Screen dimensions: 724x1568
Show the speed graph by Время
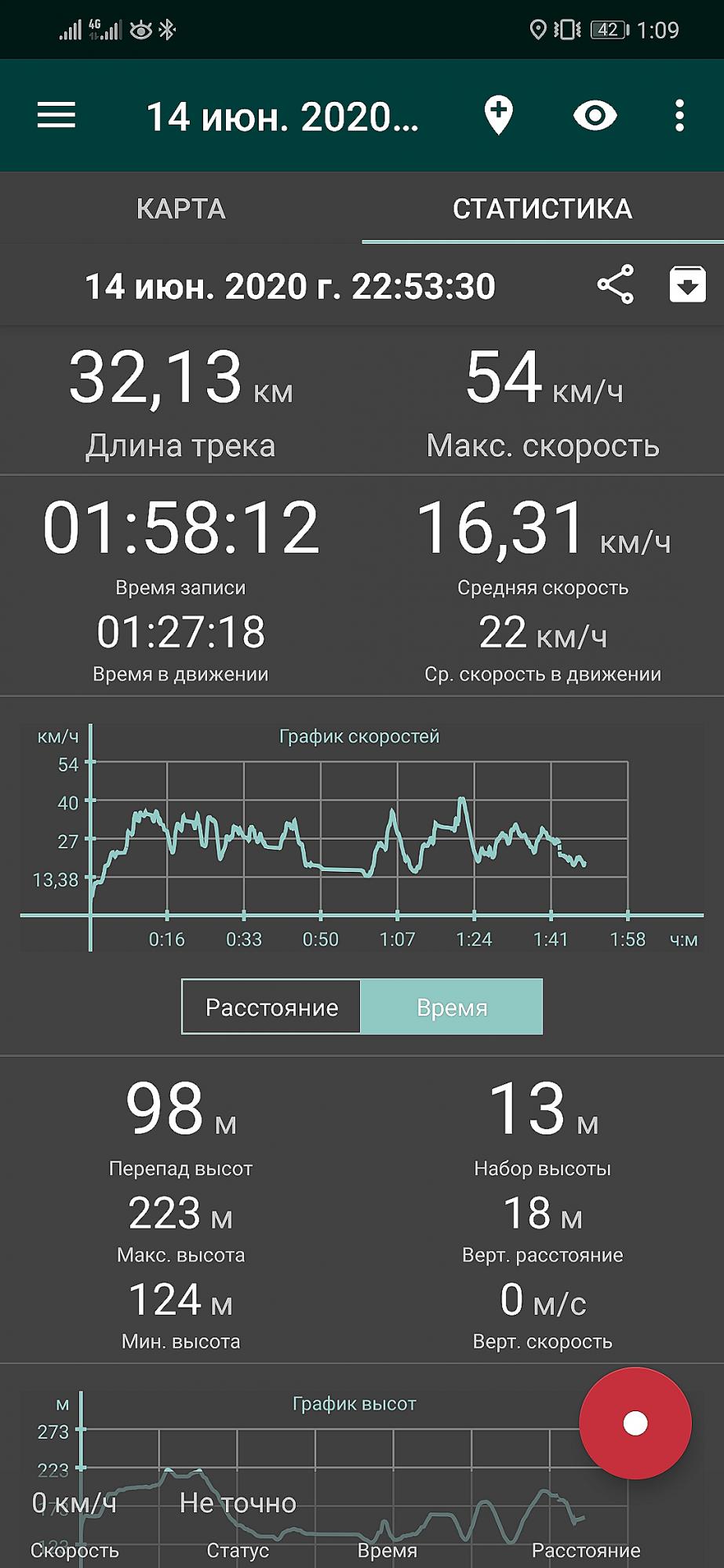point(452,1007)
